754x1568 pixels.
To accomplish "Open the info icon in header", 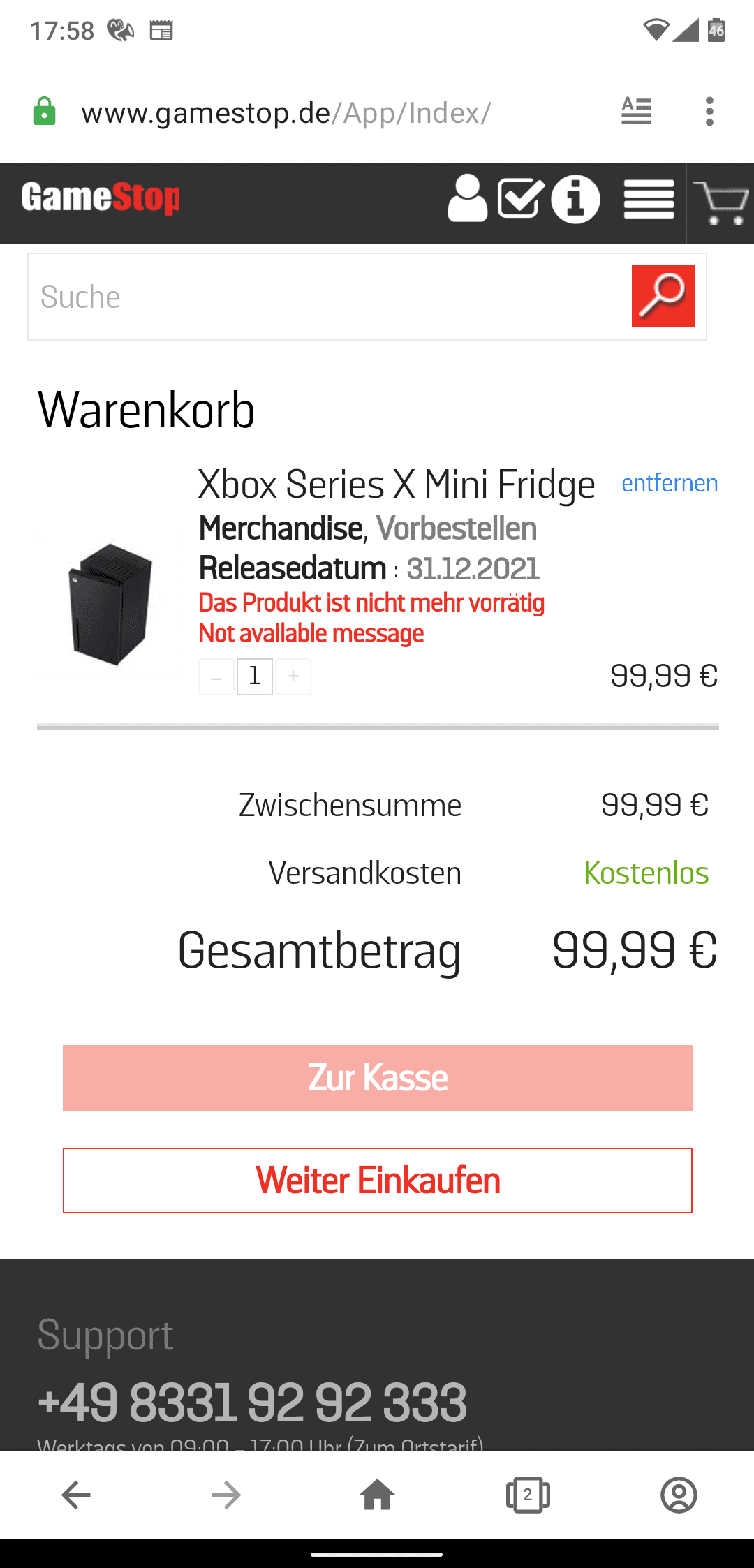I will (575, 200).
